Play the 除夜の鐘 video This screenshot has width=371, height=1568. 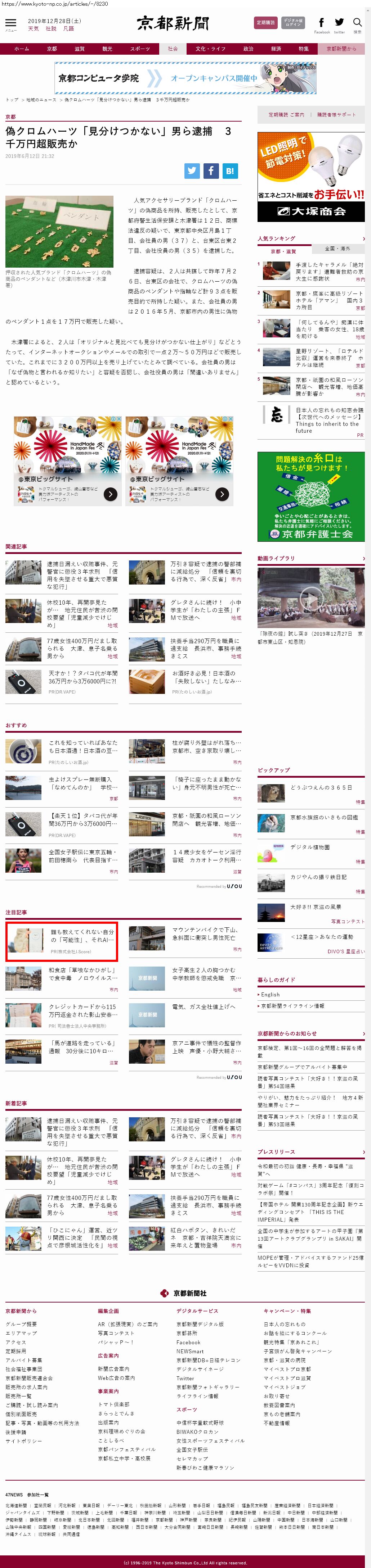(x=311, y=599)
